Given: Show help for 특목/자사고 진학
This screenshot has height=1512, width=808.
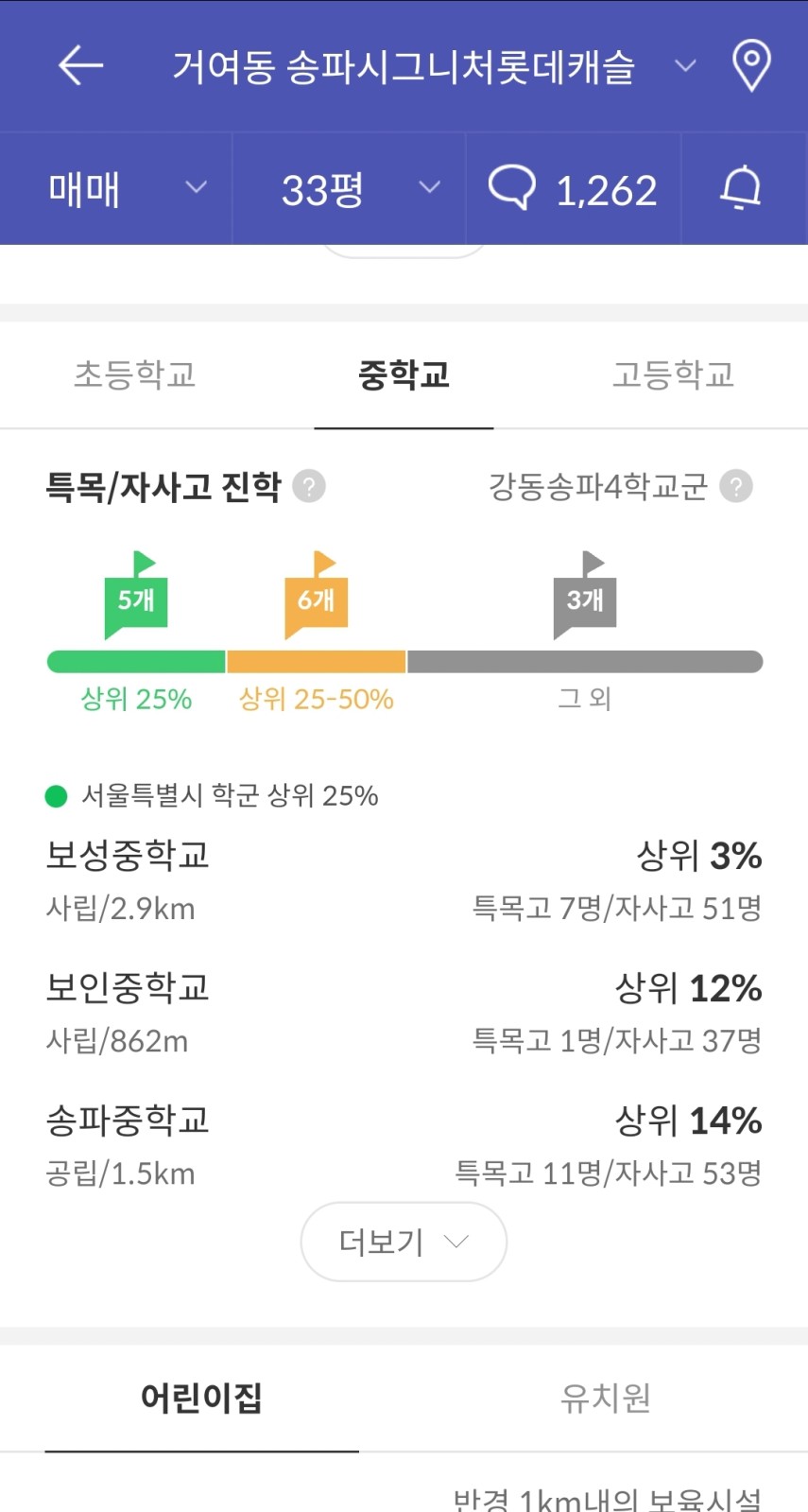Looking at the screenshot, I should [309, 487].
